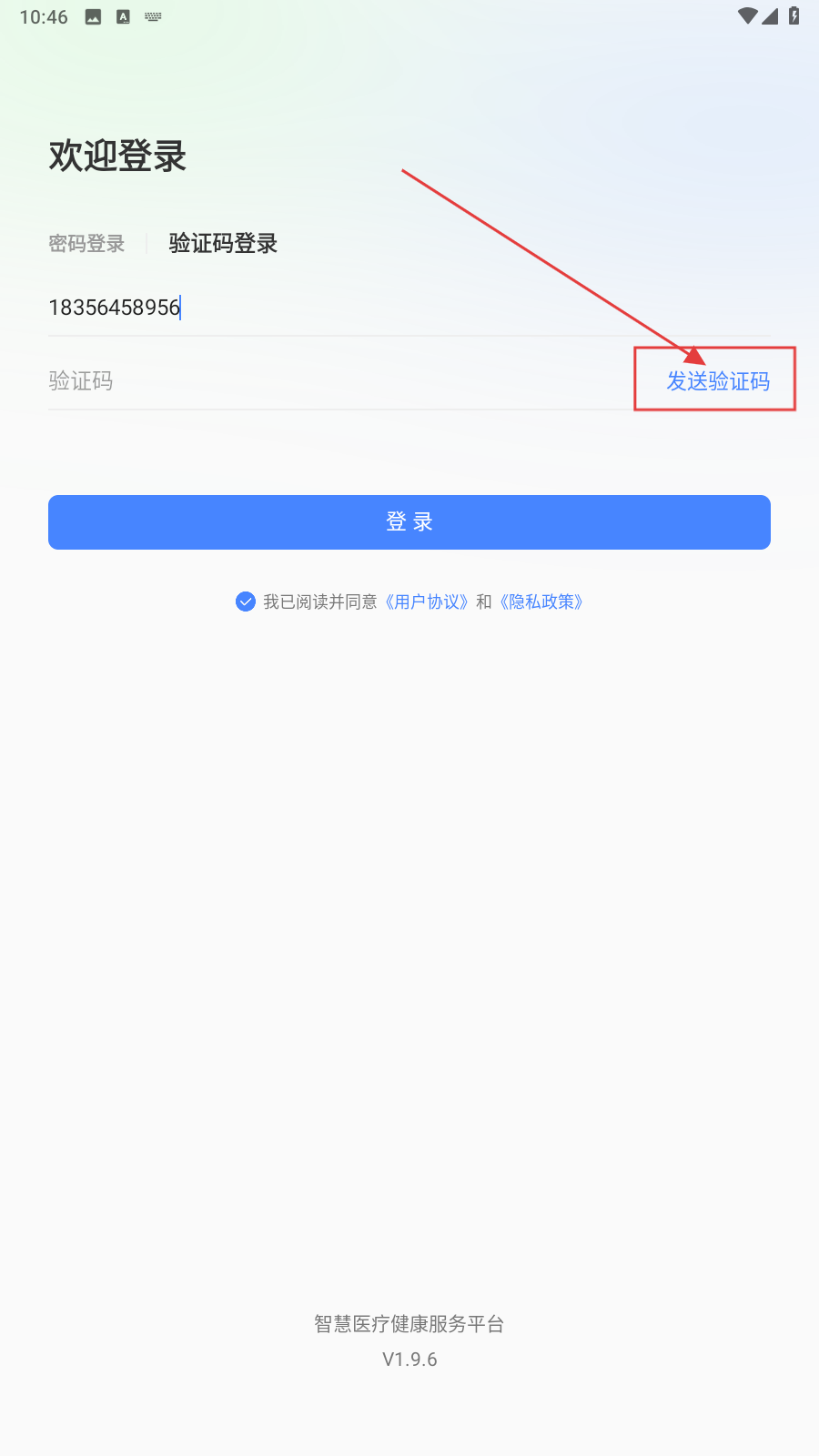The height and width of the screenshot is (1456, 819).
Task: Uncheck the agreement checkbox
Action: click(246, 602)
